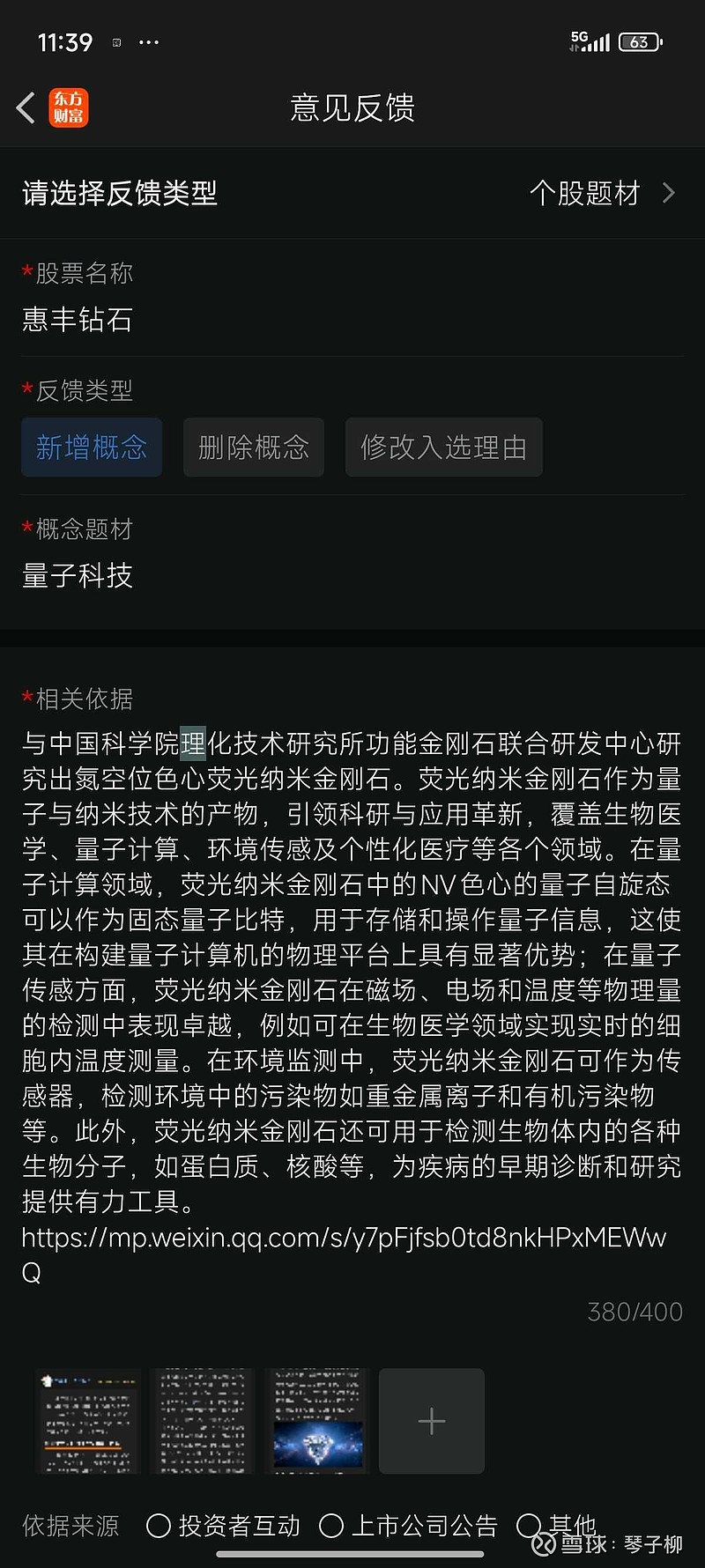This screenshot has width=705, height=1568.
Task: Tap the plus icon to add an image
Action: 430,1421
